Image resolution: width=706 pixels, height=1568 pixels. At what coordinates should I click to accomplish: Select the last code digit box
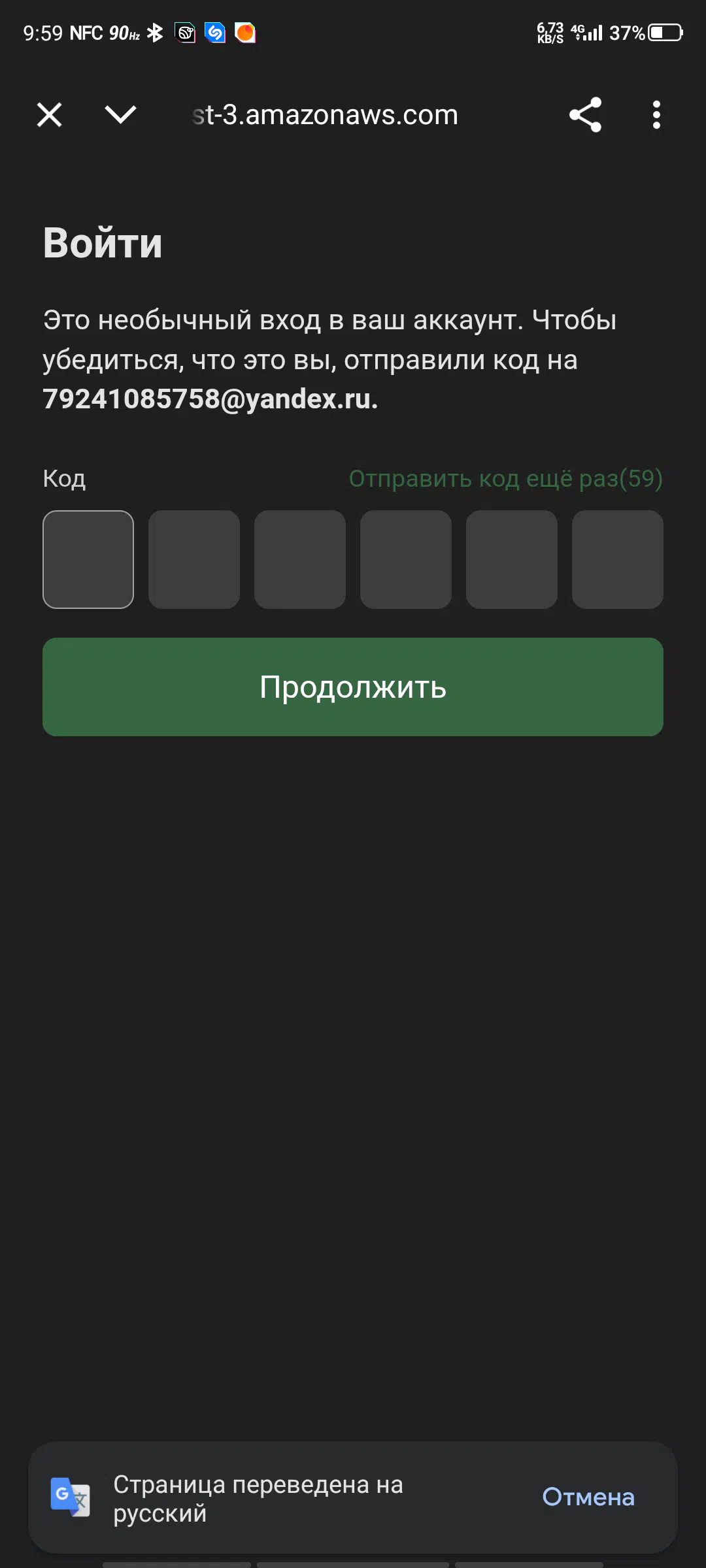[618, 559]
